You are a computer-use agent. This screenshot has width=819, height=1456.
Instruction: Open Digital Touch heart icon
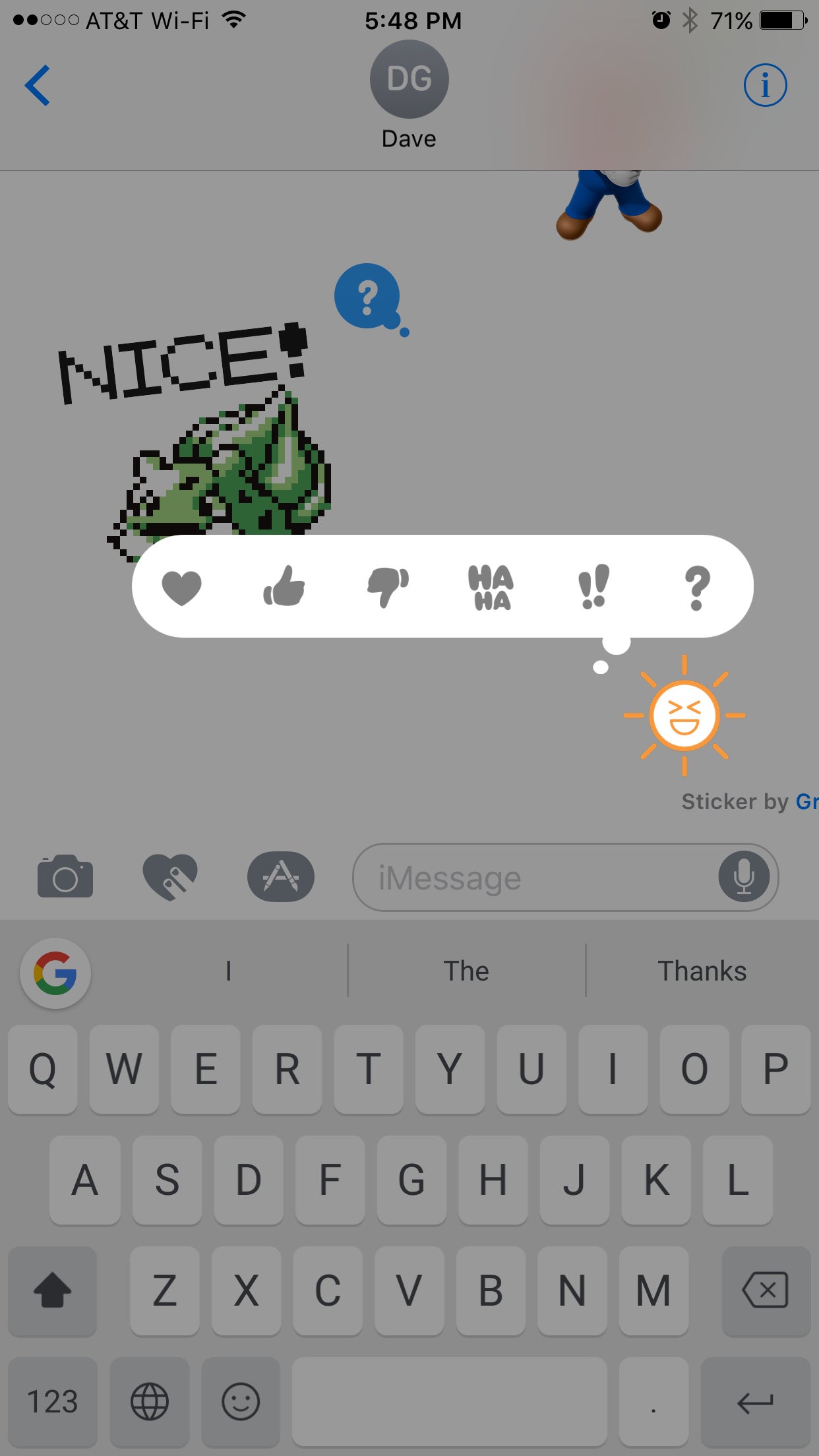[x=170, y=877]
